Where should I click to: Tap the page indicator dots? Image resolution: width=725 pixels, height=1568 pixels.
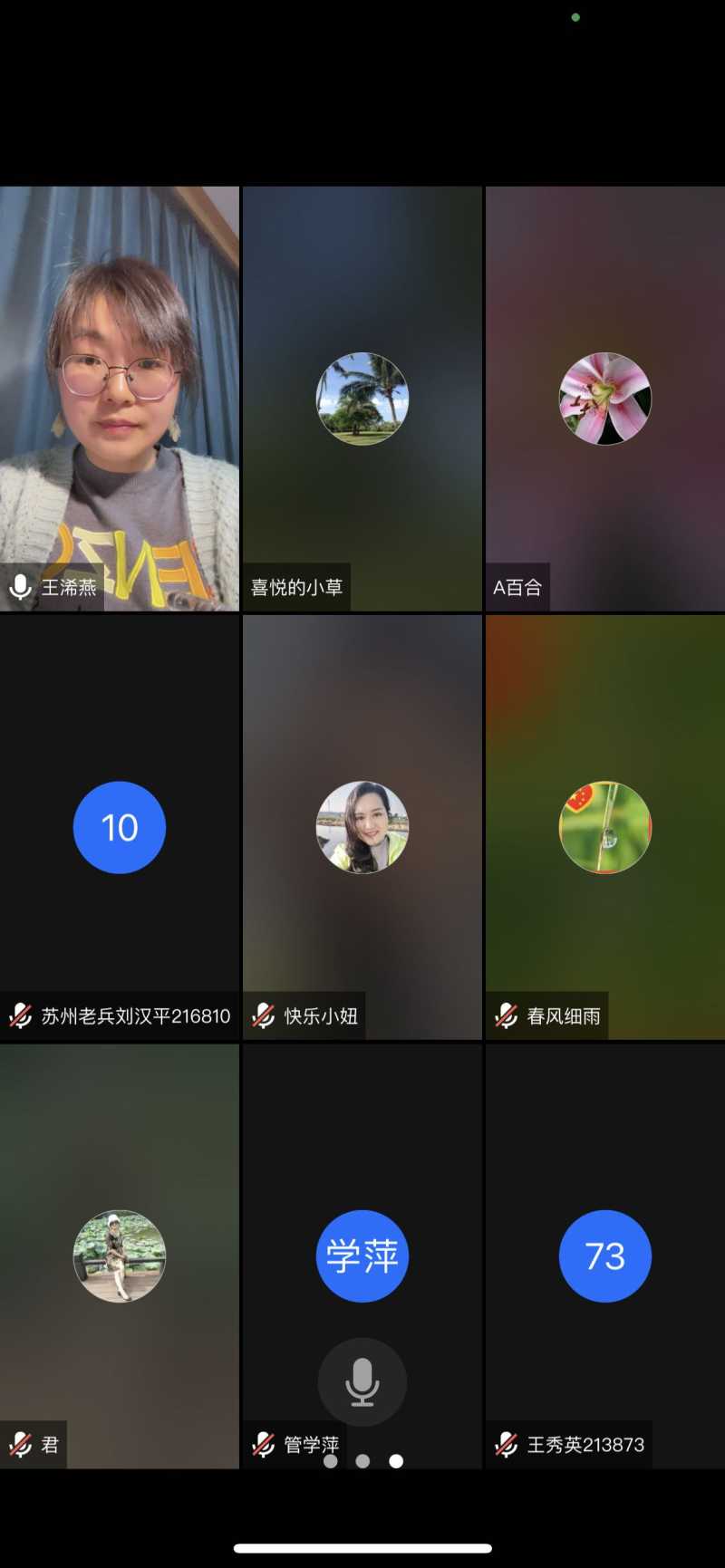click(x=362, y=1461)
